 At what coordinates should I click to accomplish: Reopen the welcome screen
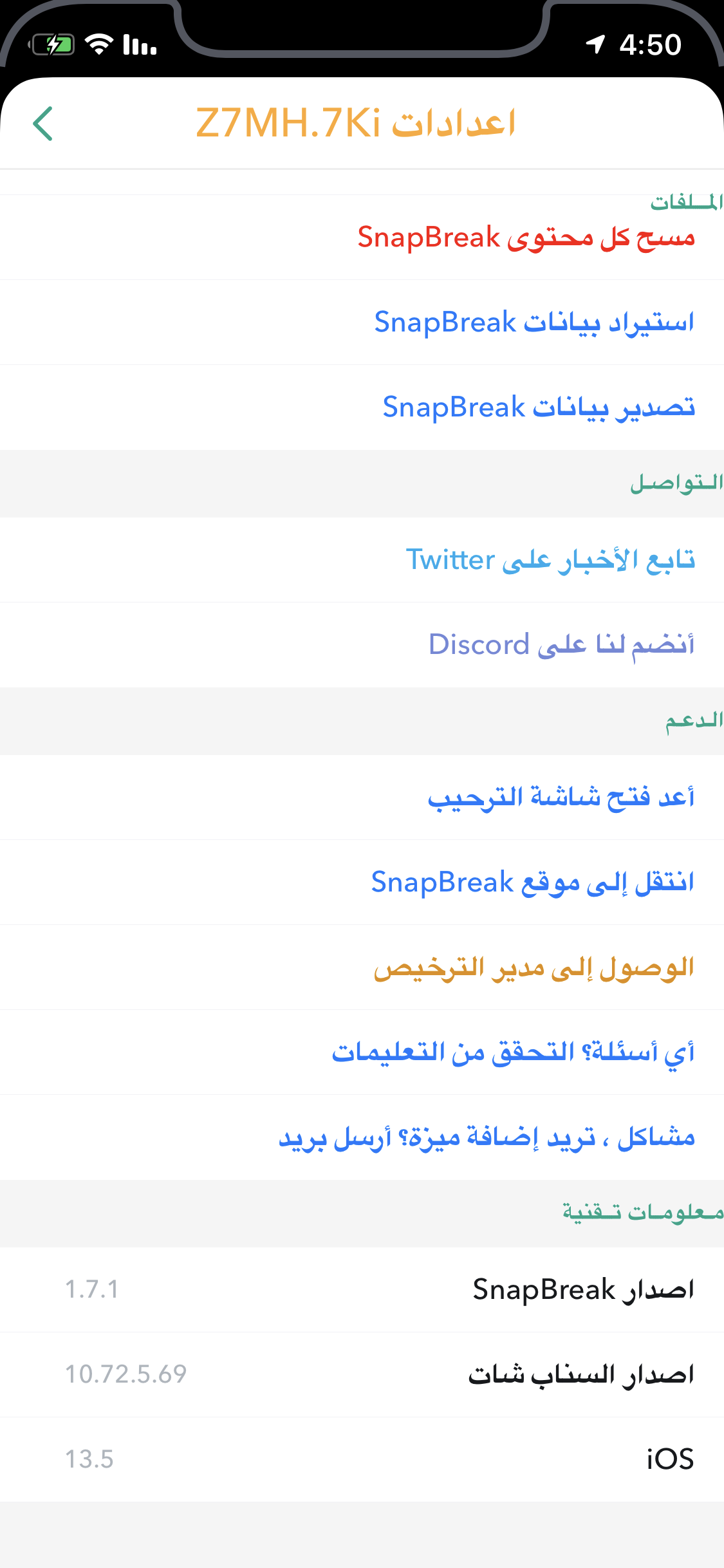pos(561,798)
